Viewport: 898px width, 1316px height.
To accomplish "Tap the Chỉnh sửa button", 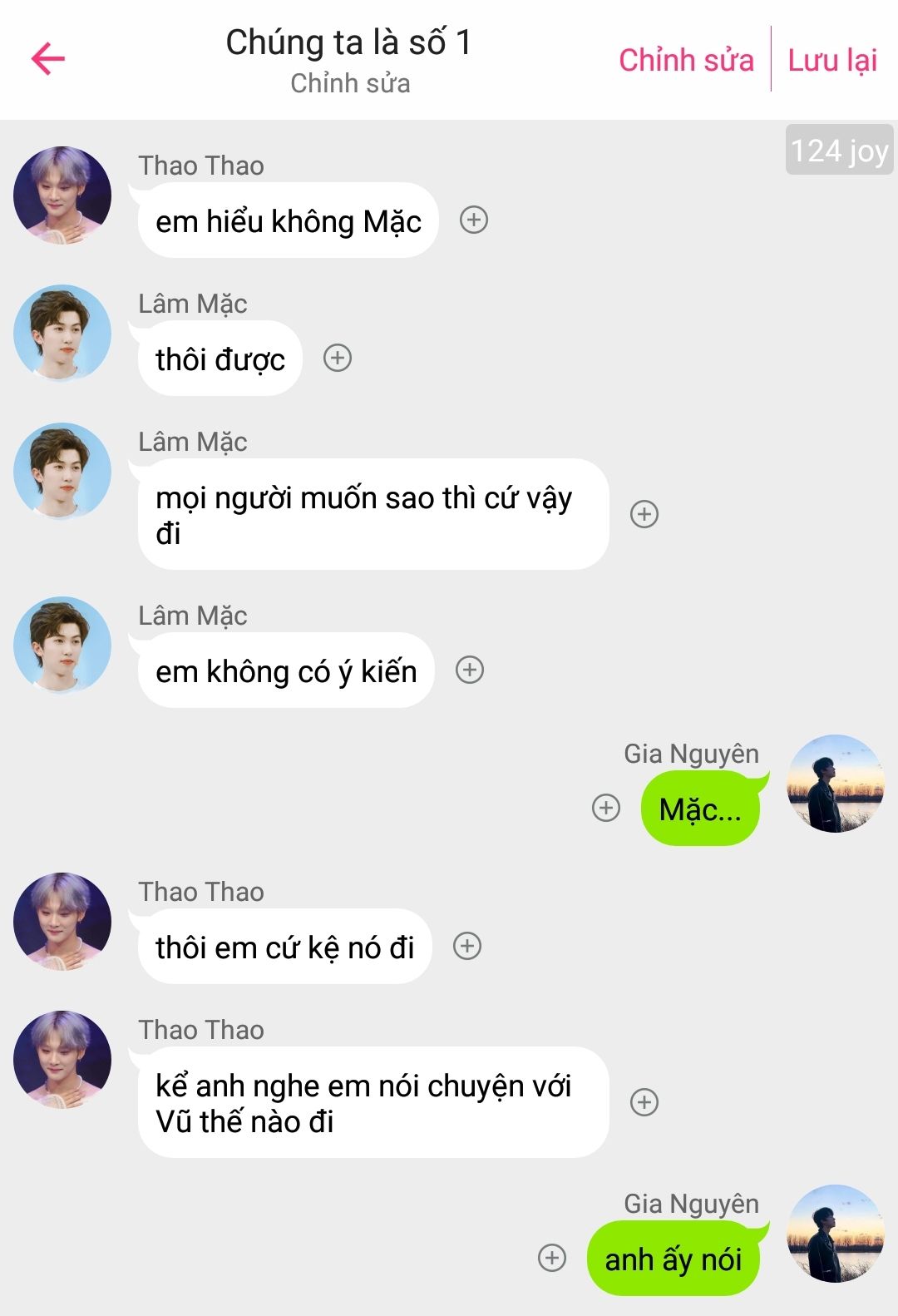I will coord(686,60).
